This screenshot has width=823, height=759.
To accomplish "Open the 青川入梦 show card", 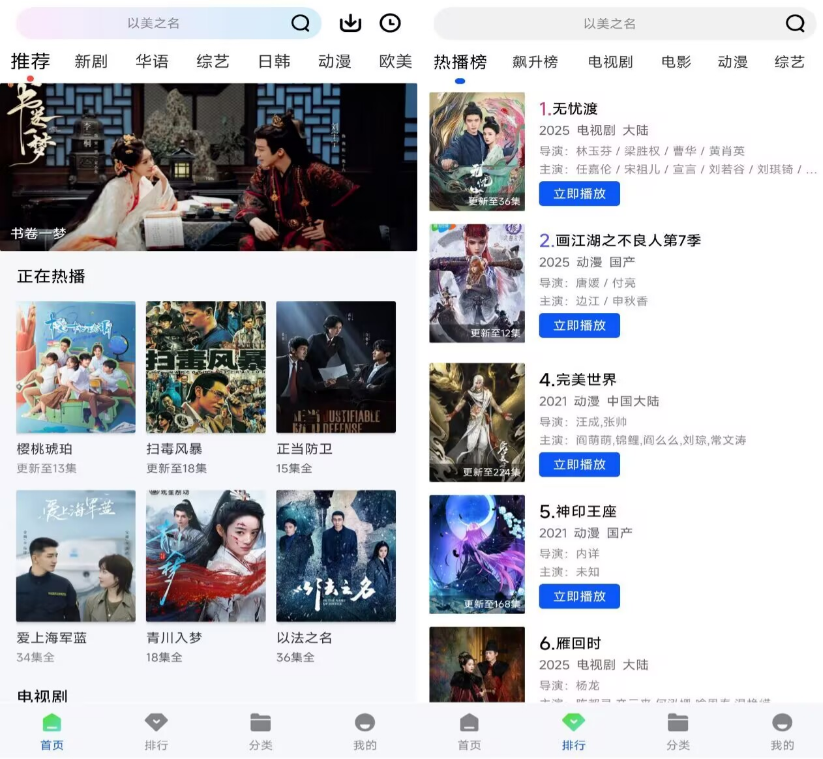I will (x=206, y=556).
